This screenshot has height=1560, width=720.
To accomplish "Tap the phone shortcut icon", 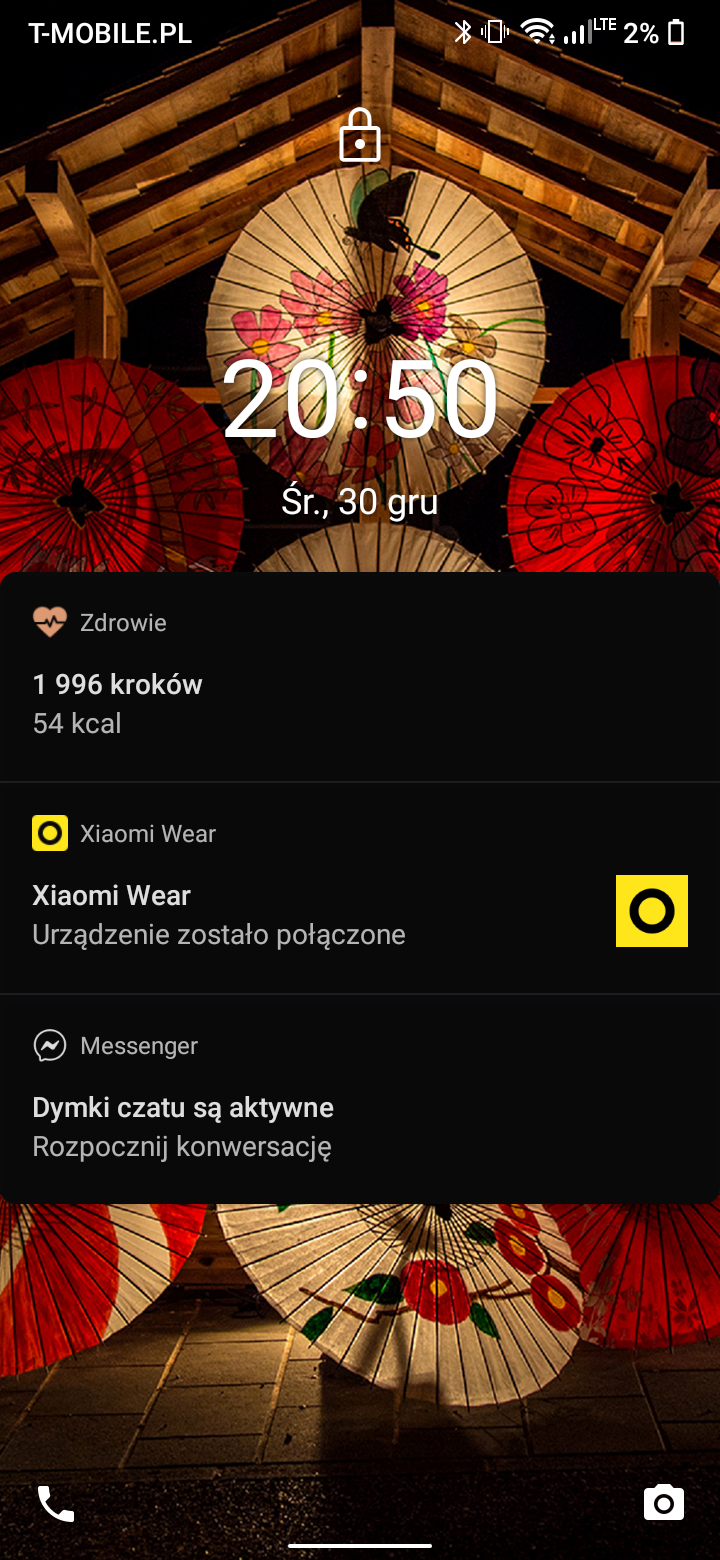I will click(56, 1503).
